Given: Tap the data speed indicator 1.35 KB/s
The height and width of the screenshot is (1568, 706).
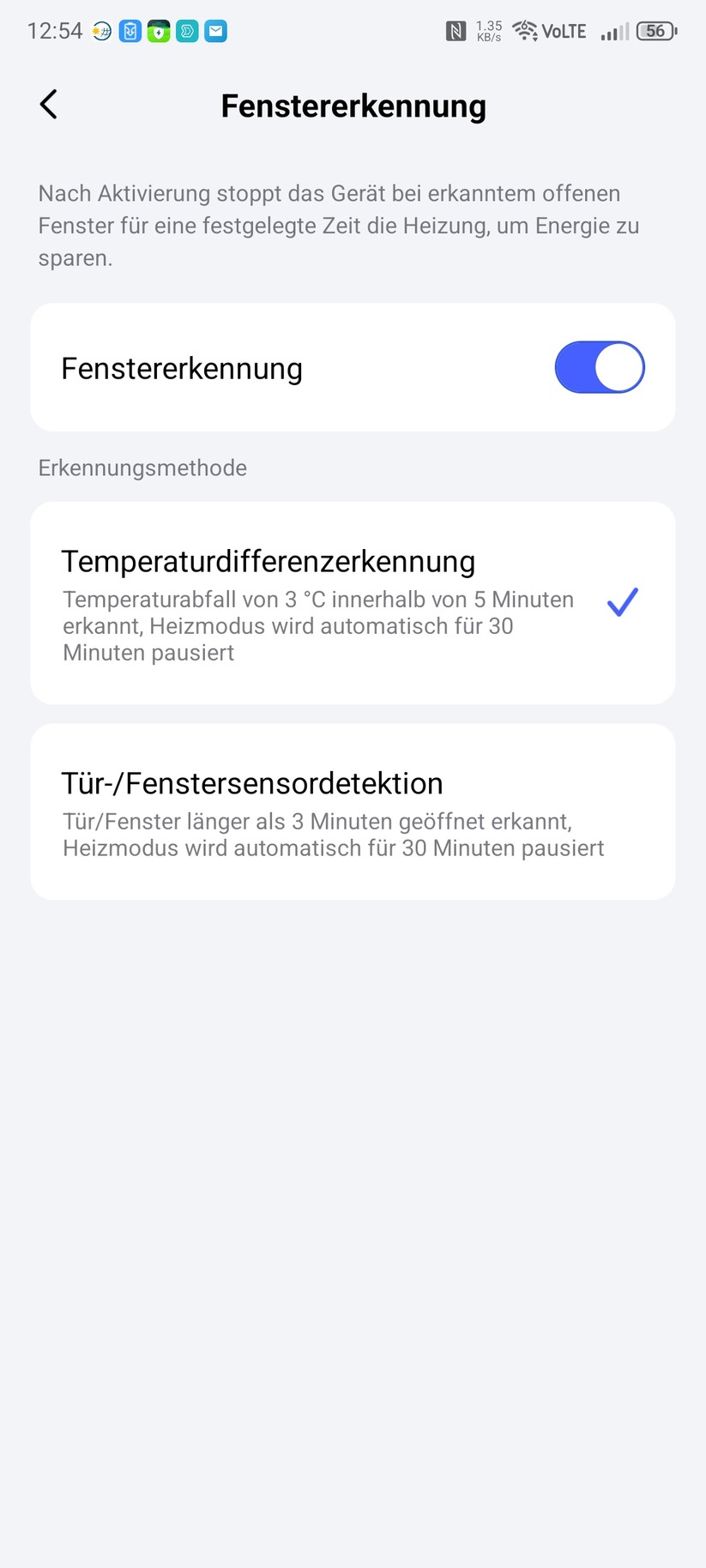Looking at the screenshot, I should point(488,31).
